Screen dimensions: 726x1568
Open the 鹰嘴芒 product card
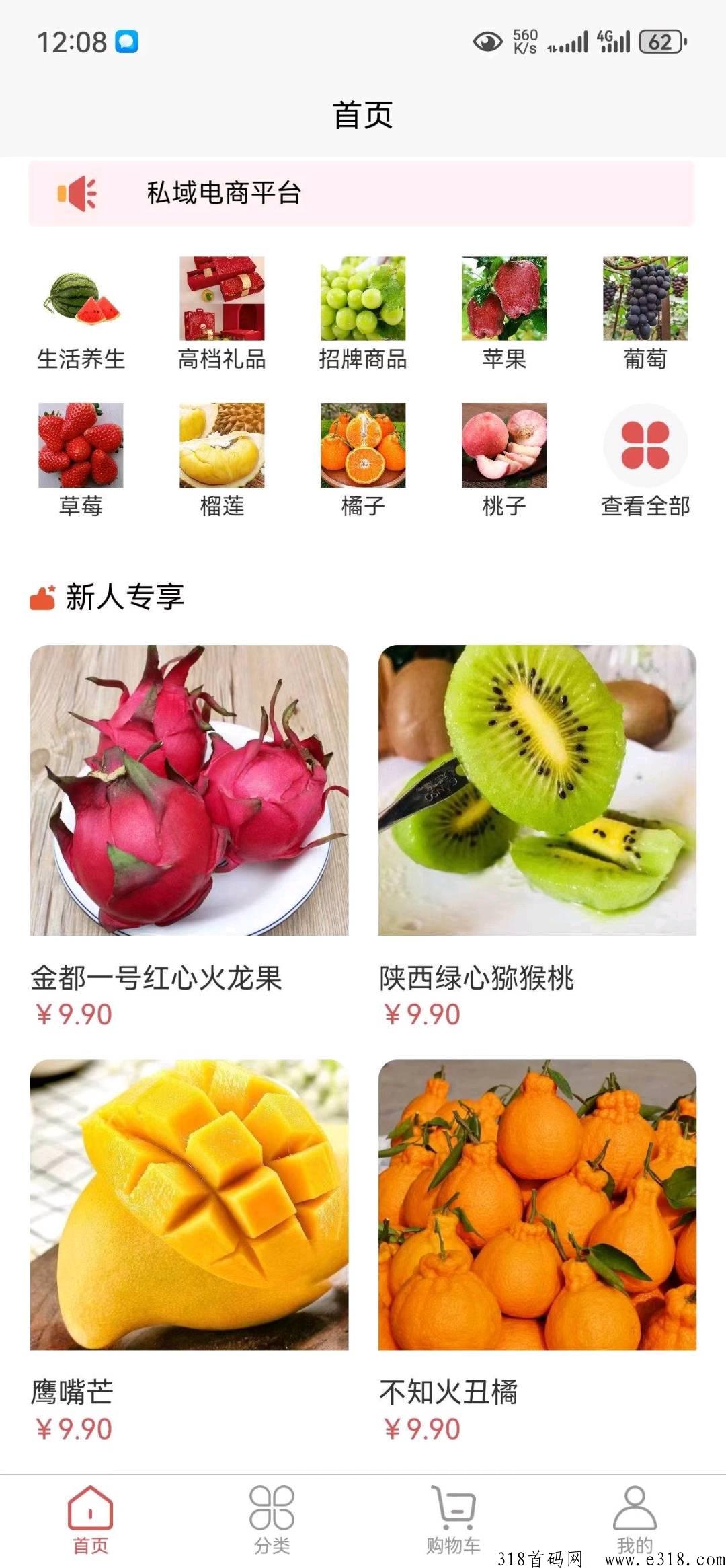click(x=189, y=1252)
